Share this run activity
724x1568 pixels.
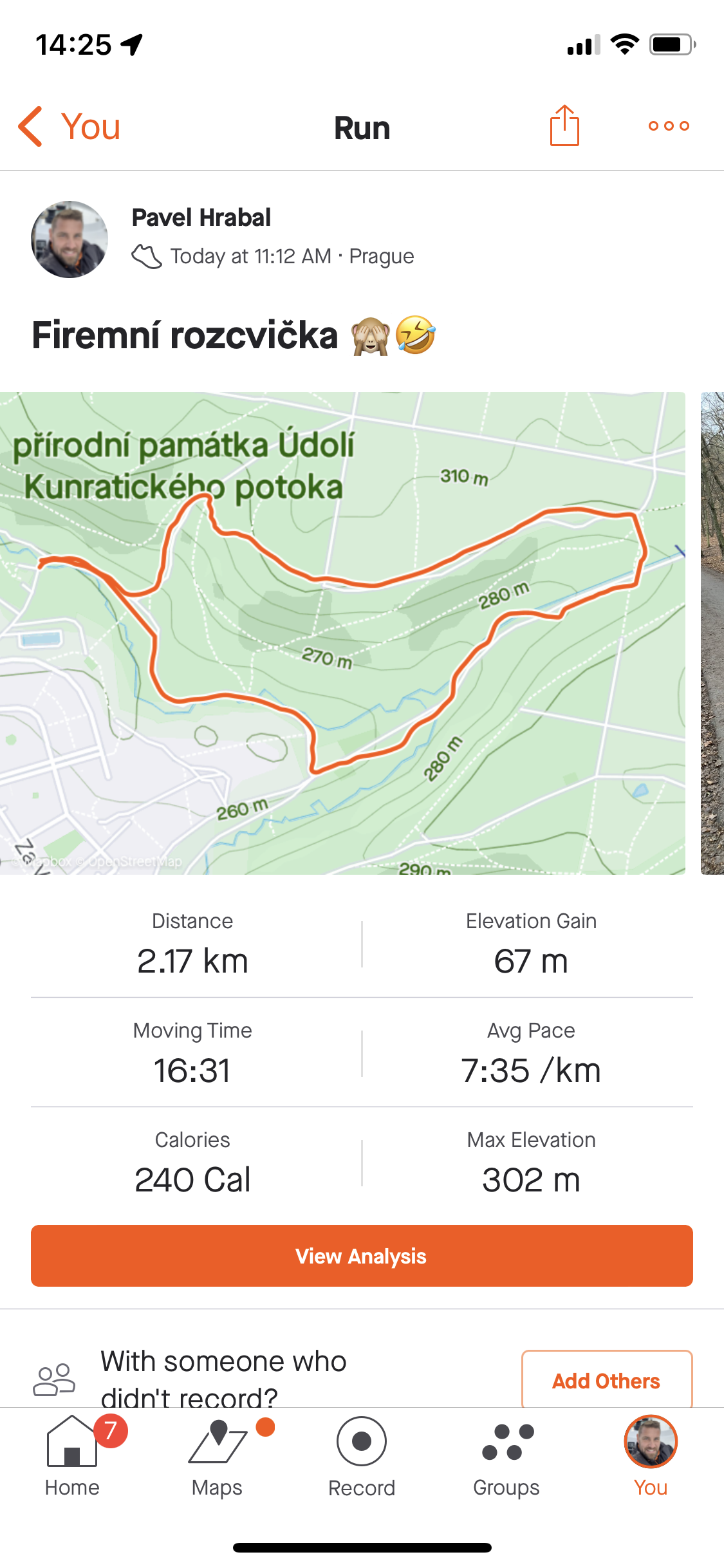tap(564, 126)
